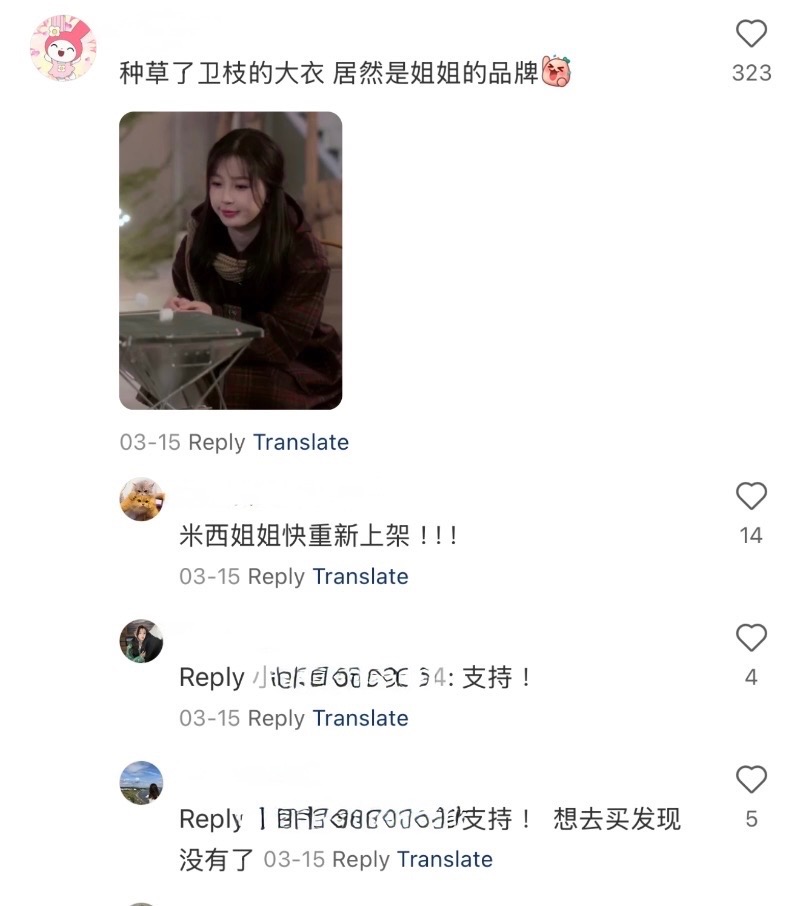Image resolution: width=800 pixels, height=906 pixels.
Task: Open the Melody avatar commenter's profile
Action: [63, 48]
